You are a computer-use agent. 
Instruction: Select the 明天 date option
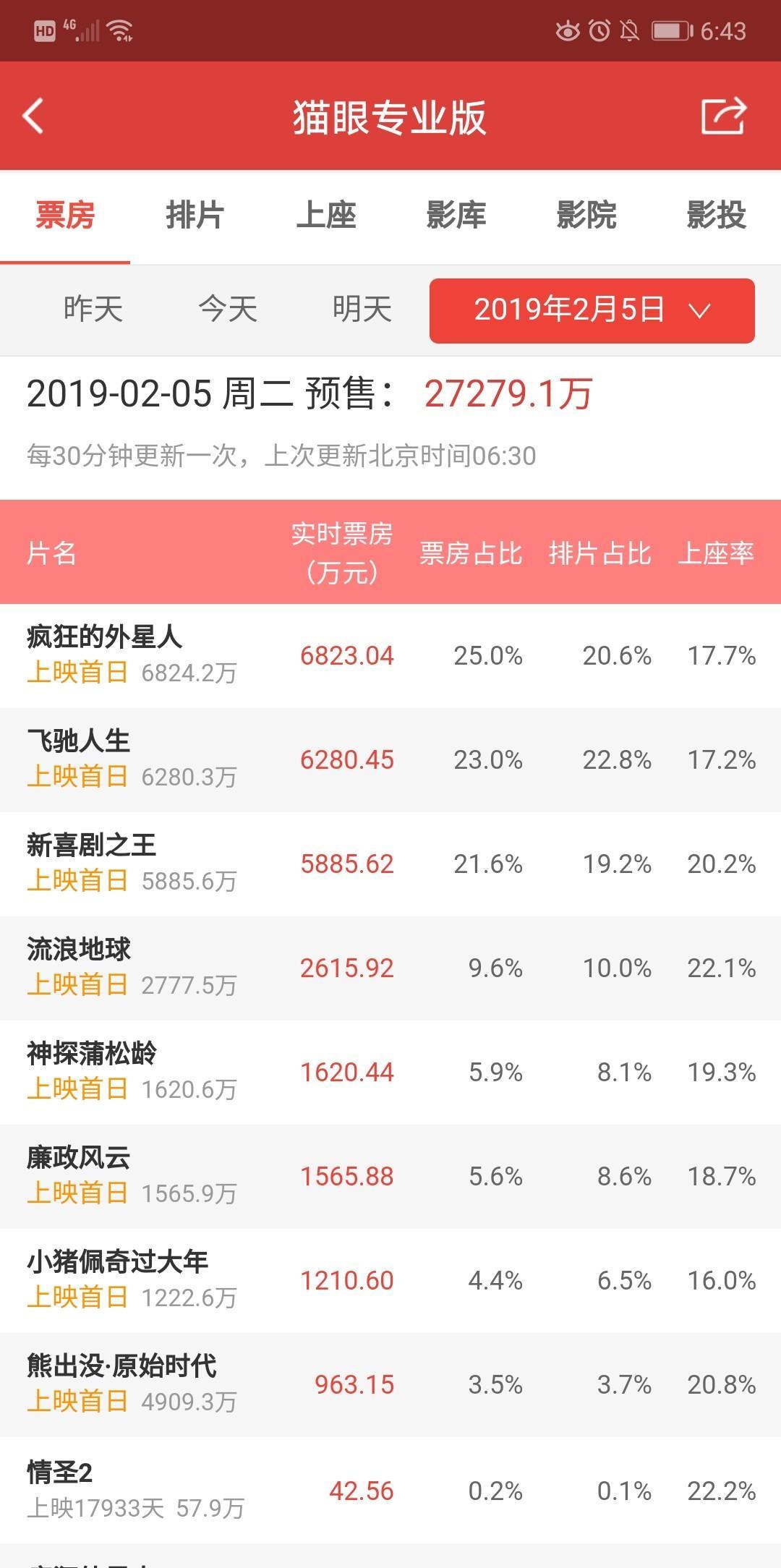click(x=363, y=311)
